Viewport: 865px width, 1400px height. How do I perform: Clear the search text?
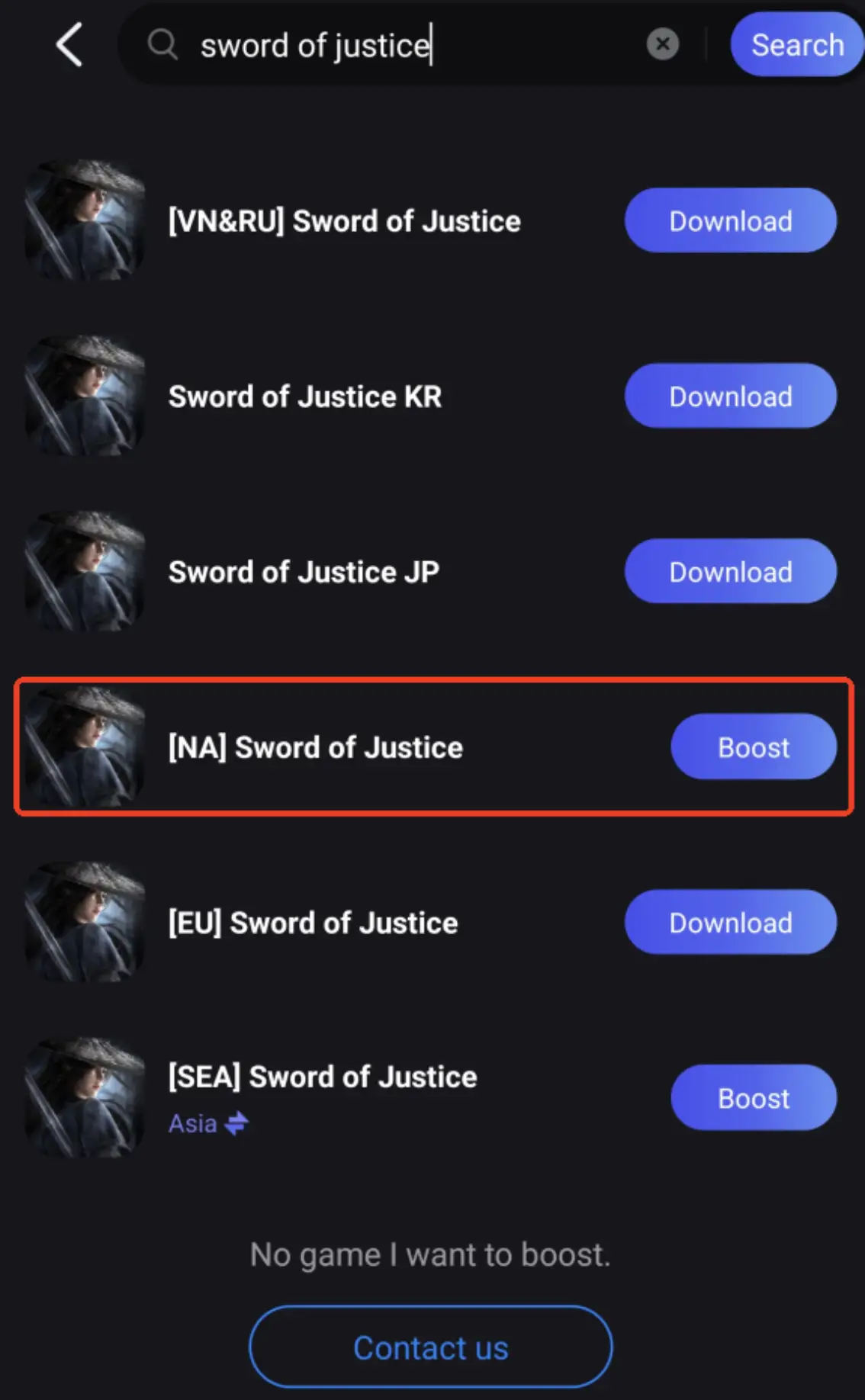[x=662, y=44]
